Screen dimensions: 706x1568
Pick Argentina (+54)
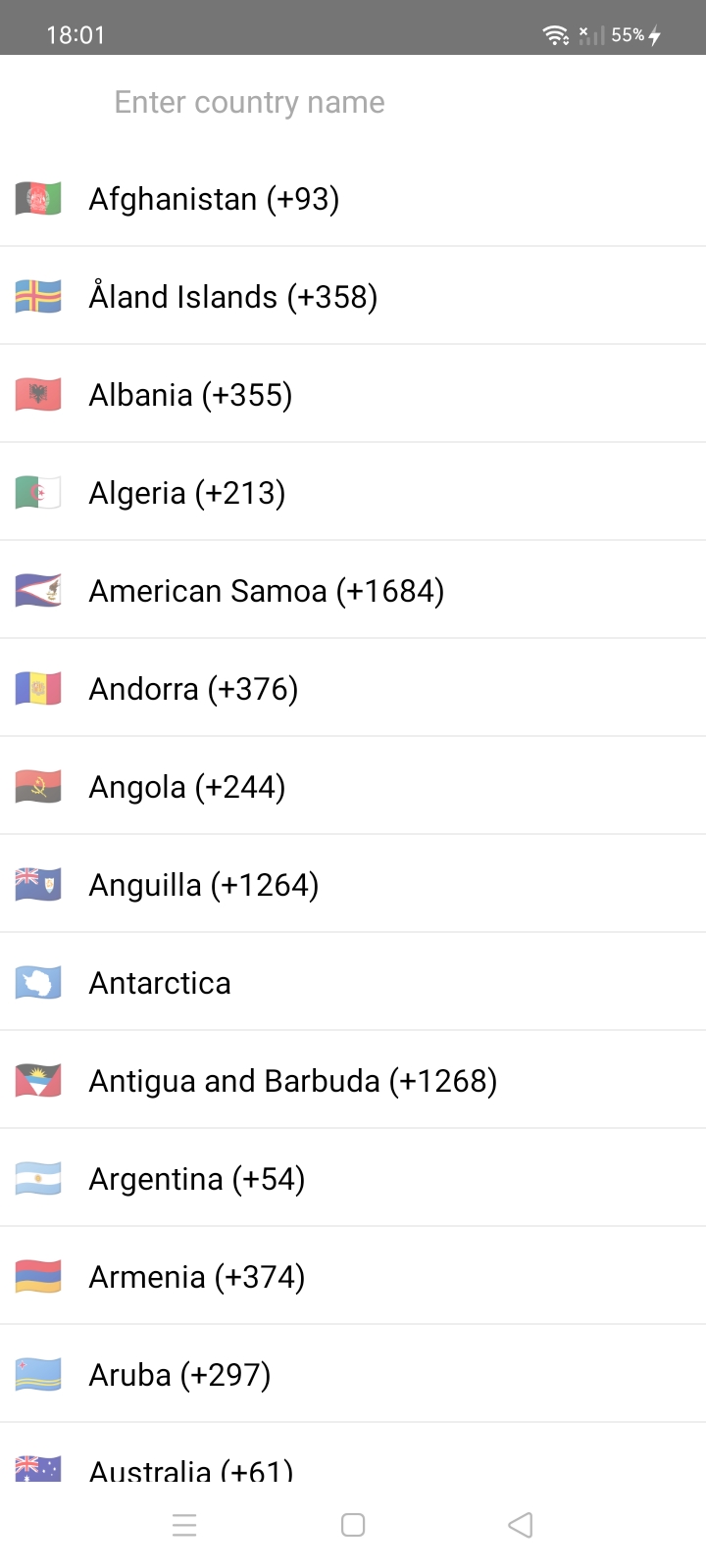[x=196, y=1179]
